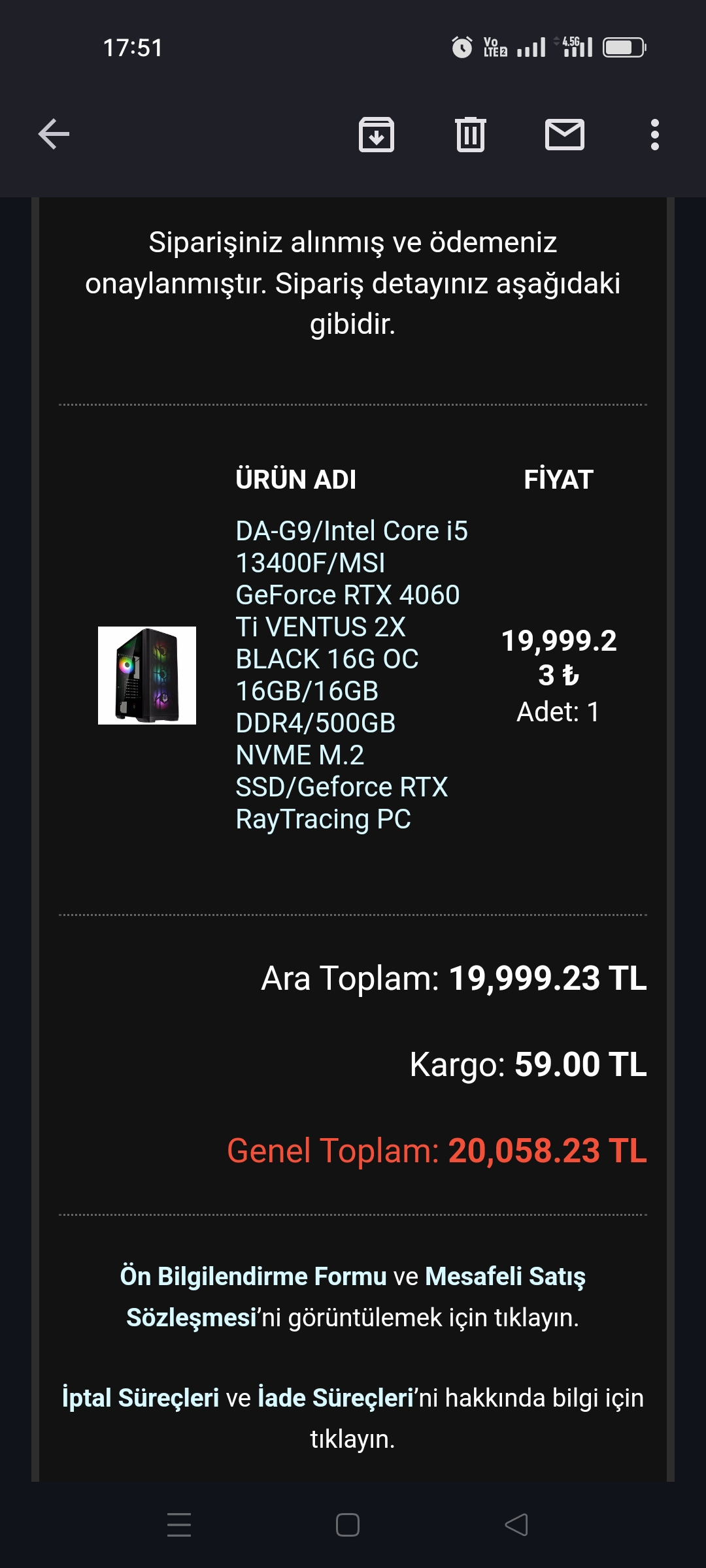Tap the system home button
706x1568 pixels.
pyautogui.click(x=347, y=1525)
